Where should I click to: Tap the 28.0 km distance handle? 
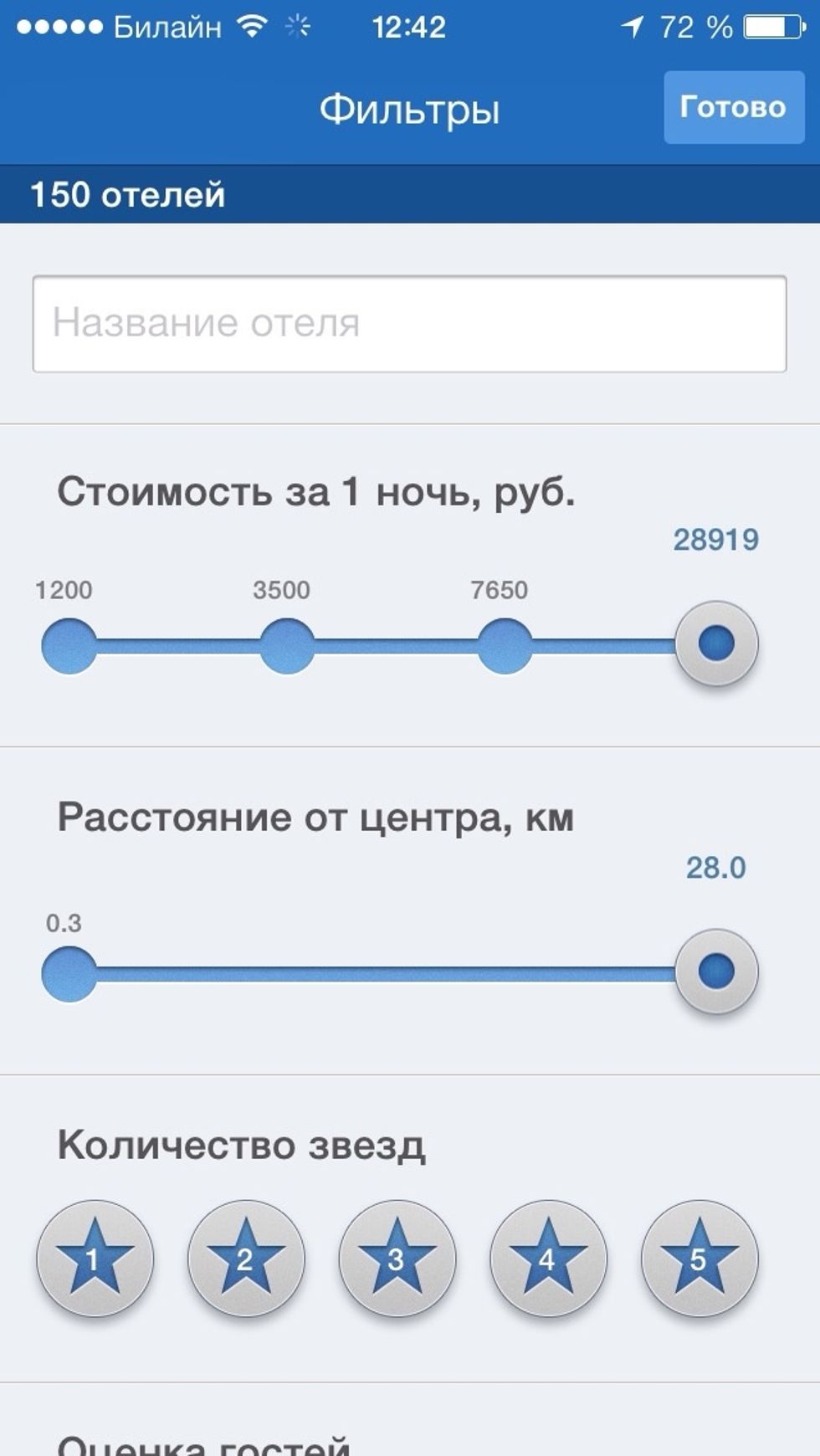(716, 972)
